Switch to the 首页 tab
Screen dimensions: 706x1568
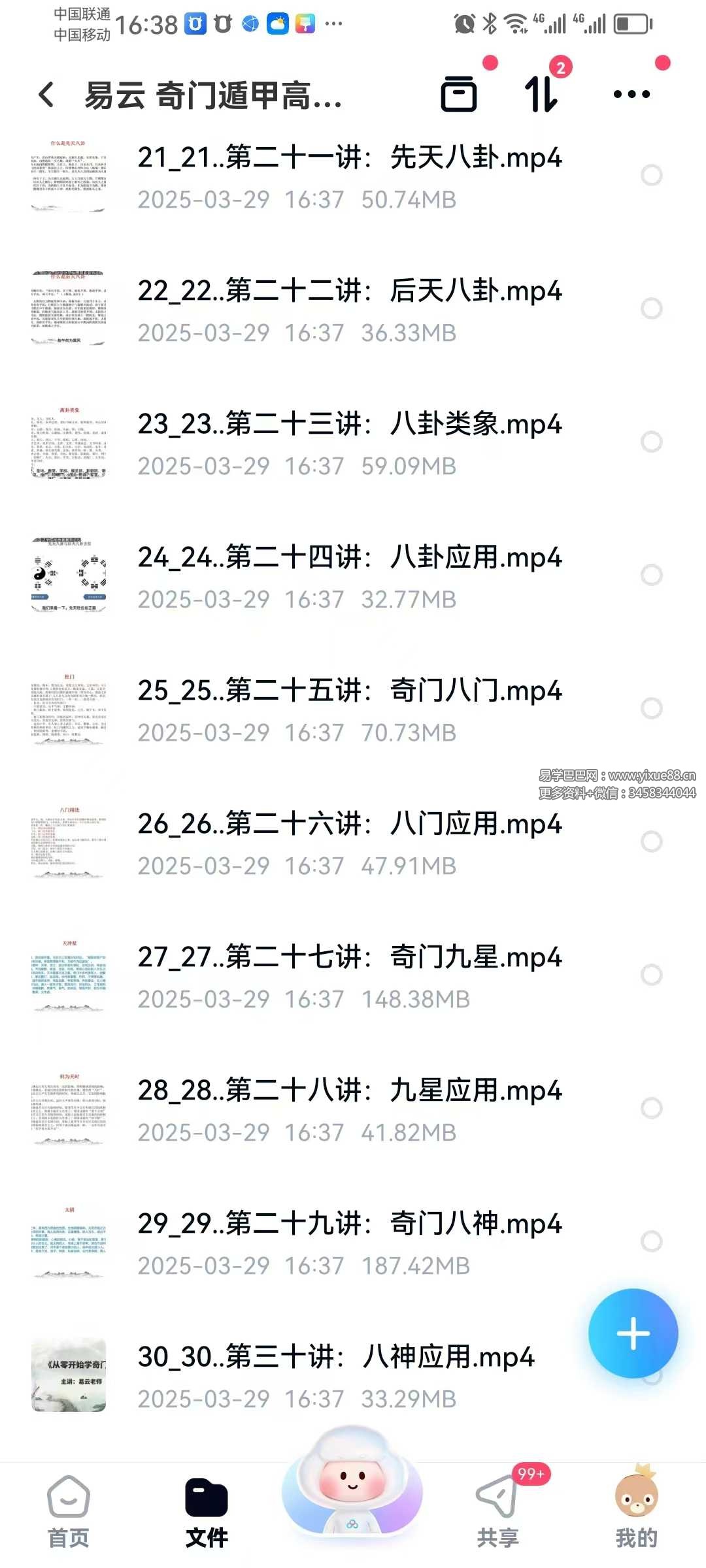pos(69,1511)
